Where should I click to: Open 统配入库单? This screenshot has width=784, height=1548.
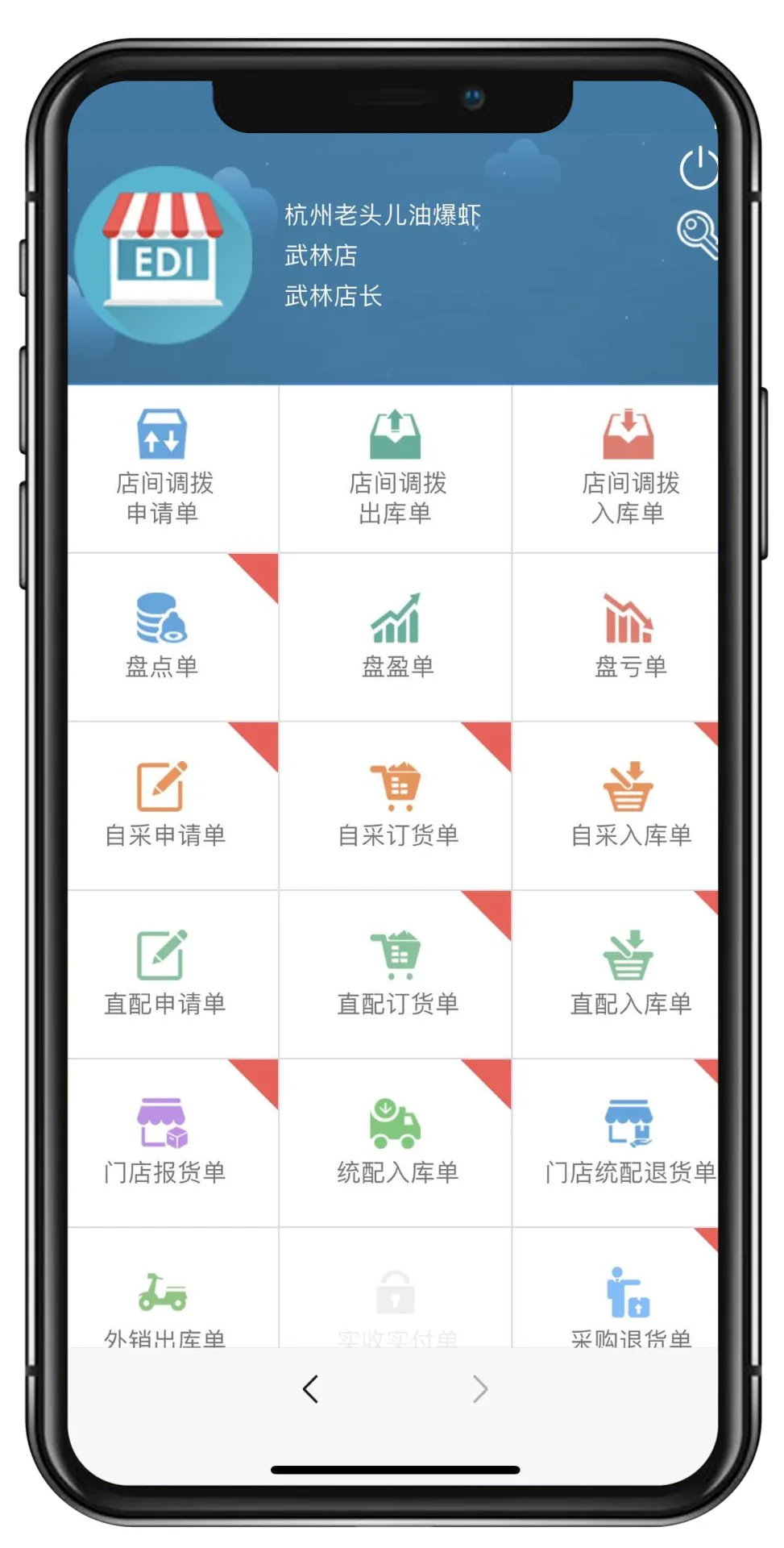click(396, 1142)
